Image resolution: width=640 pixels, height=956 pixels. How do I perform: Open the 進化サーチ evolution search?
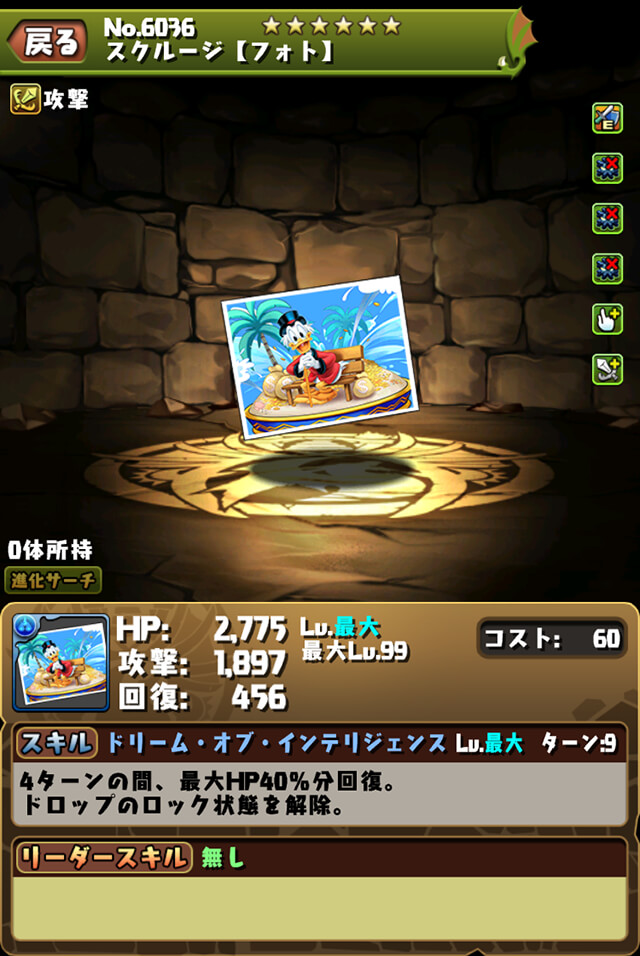point(55,579)
